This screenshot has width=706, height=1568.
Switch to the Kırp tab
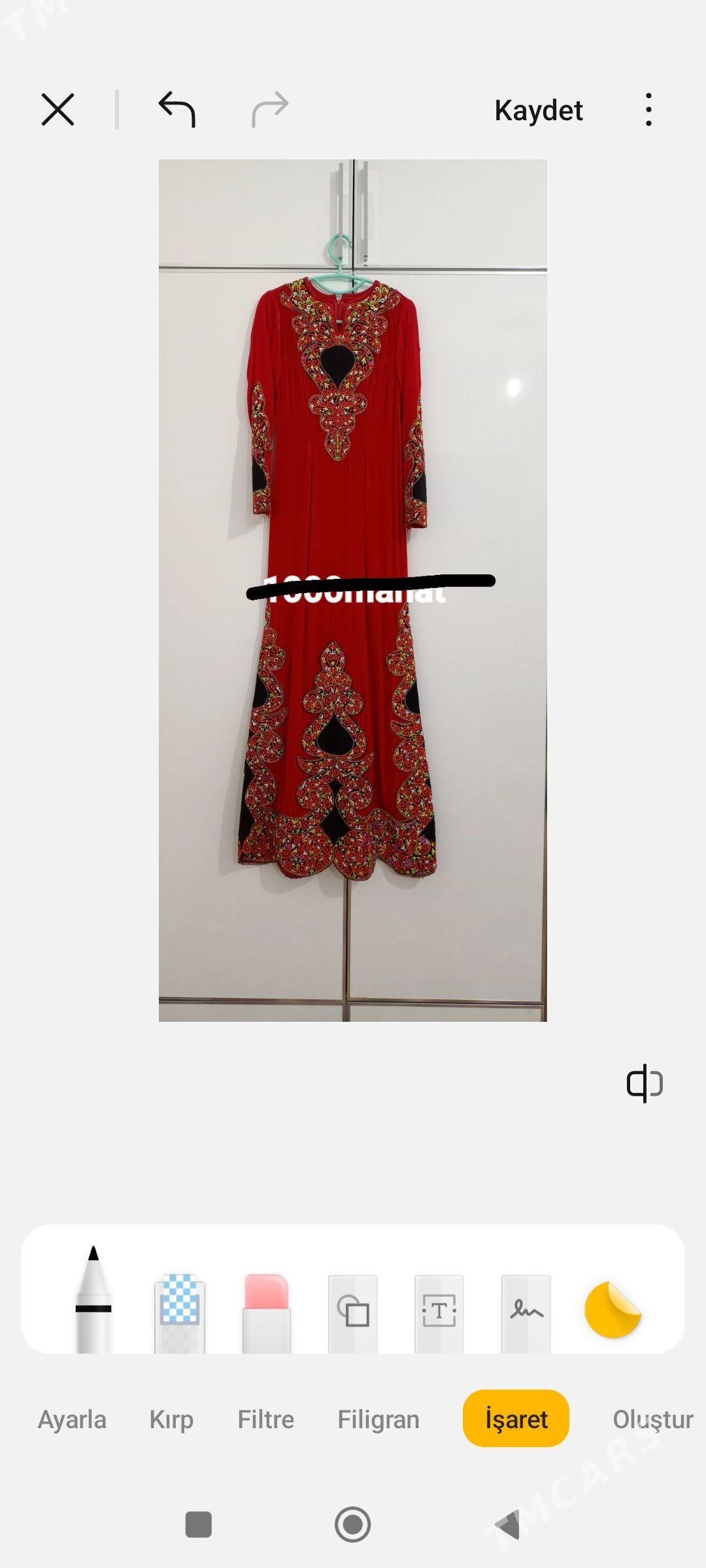pos(171,1419)
